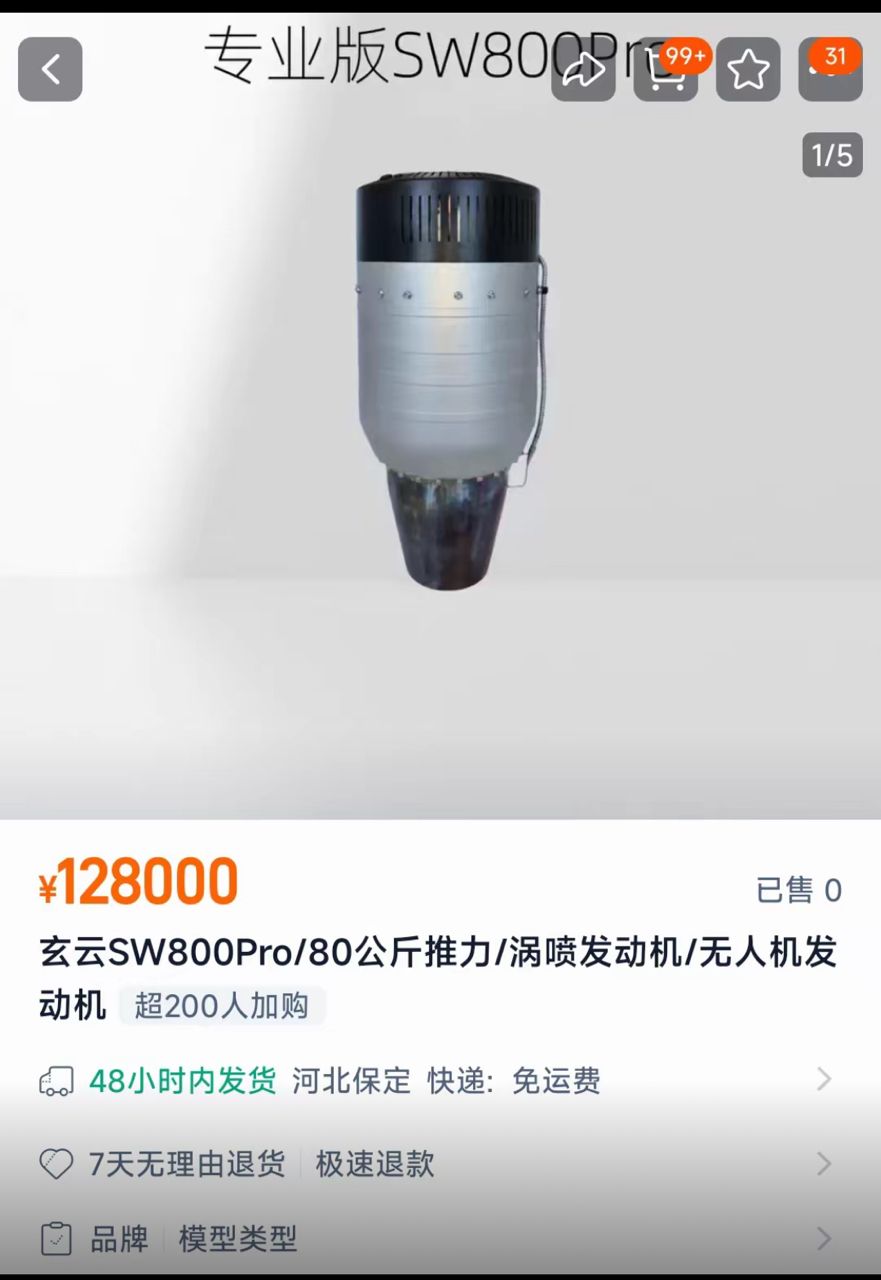Go back to the previous page
The width and height of the screenshot is (881, 1280).
pos(50,69)
